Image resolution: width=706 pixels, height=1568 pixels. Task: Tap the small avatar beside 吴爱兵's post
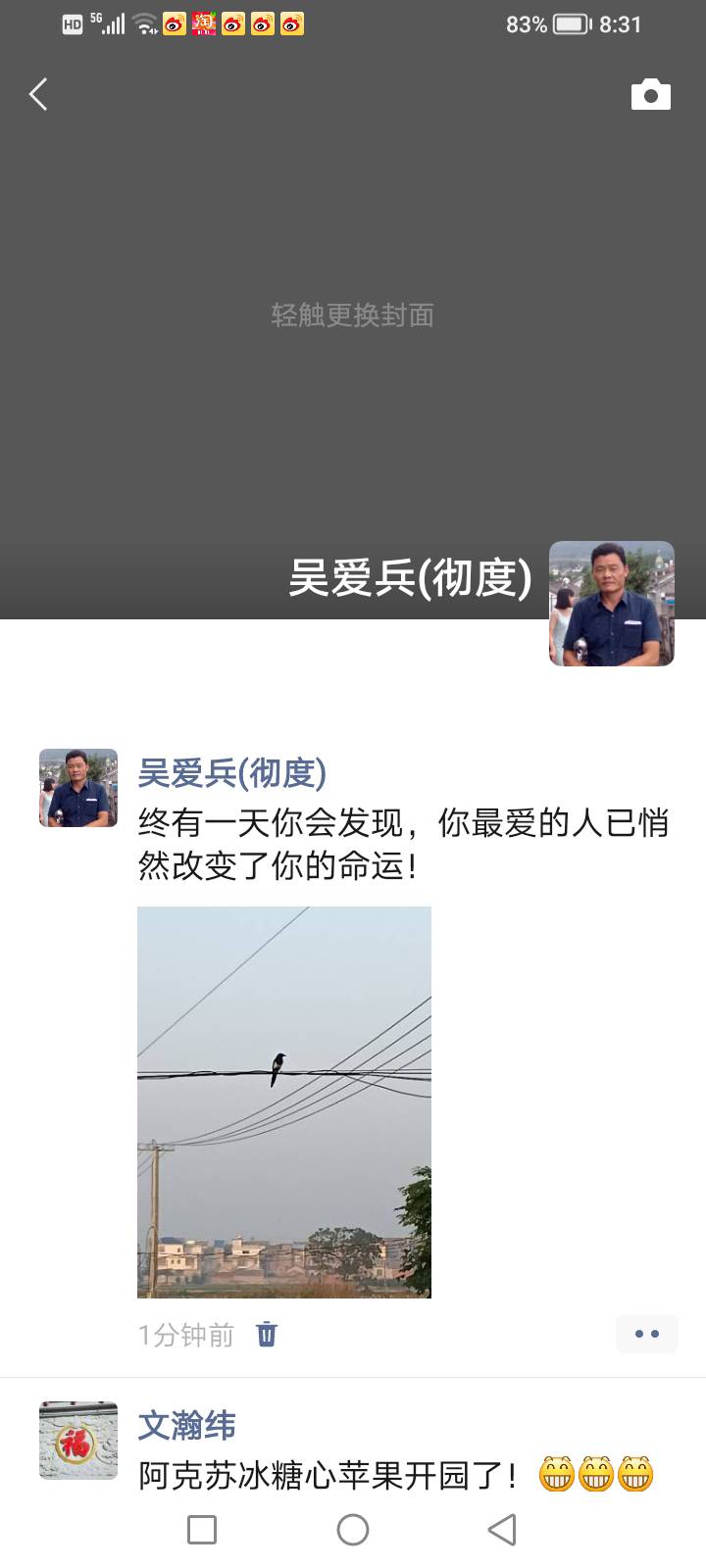tap(78, 788)
